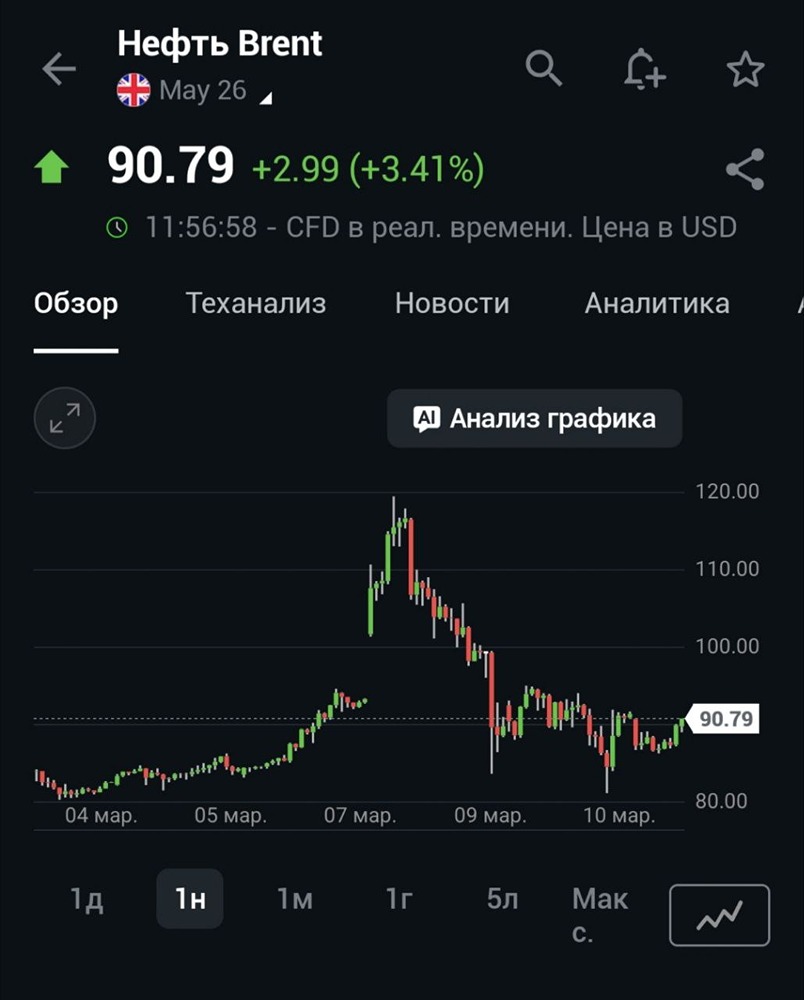The width and height of the screenshot is (804, 1000).
Task: Open the May 26 contract dropdown
Action: pyautogui.click(x=205, y=91)
